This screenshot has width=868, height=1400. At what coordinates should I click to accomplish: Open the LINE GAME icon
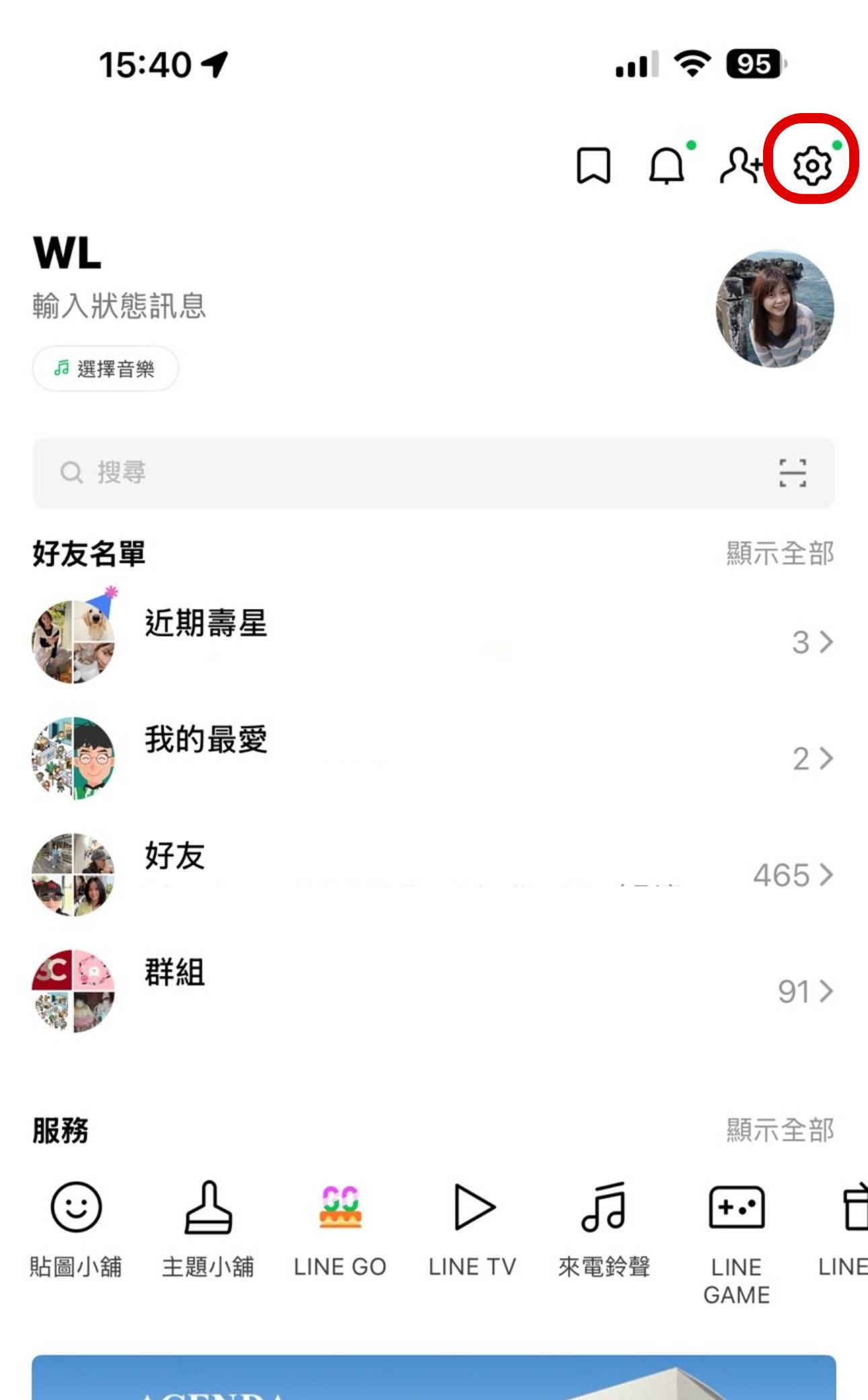(737, 1208)
